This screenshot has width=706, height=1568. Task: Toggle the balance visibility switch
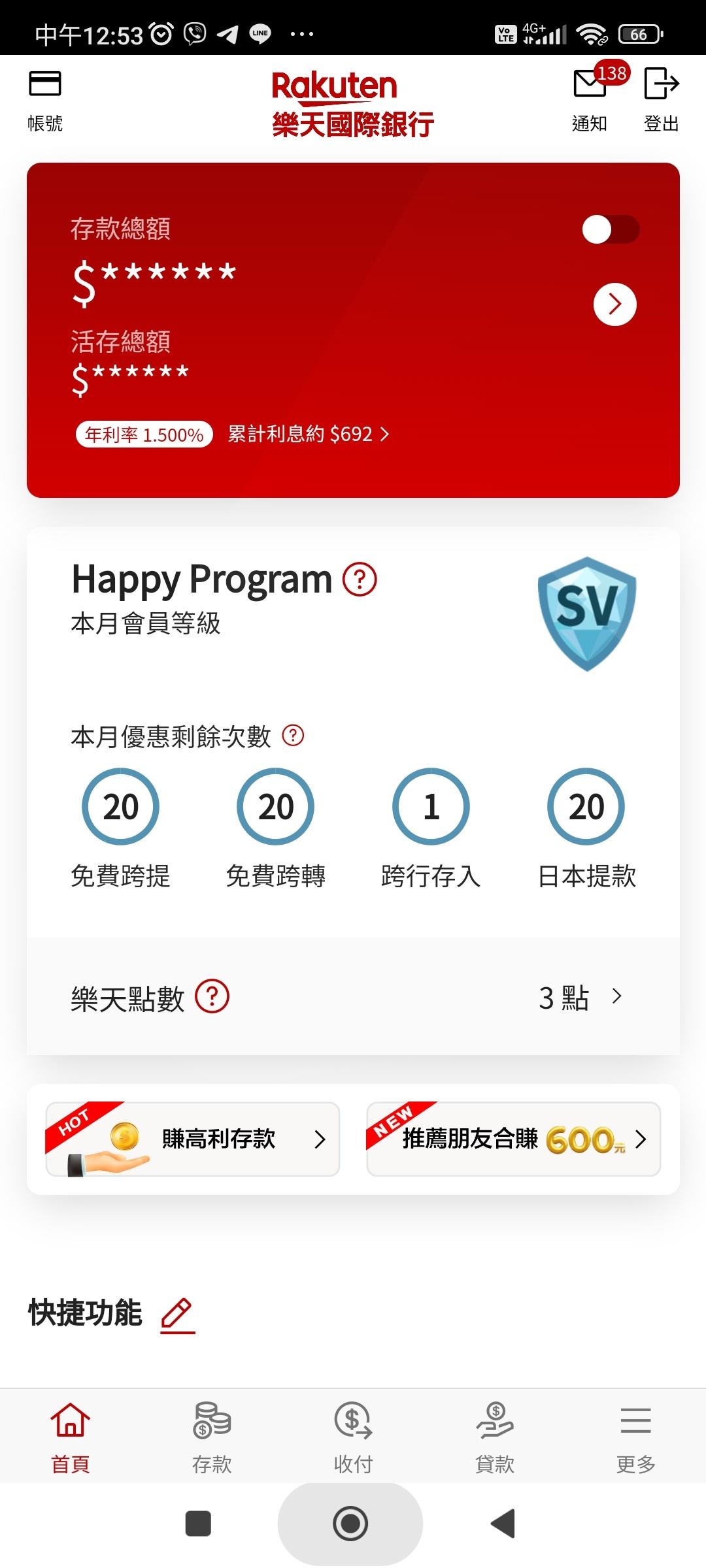[x=611, y=229]
